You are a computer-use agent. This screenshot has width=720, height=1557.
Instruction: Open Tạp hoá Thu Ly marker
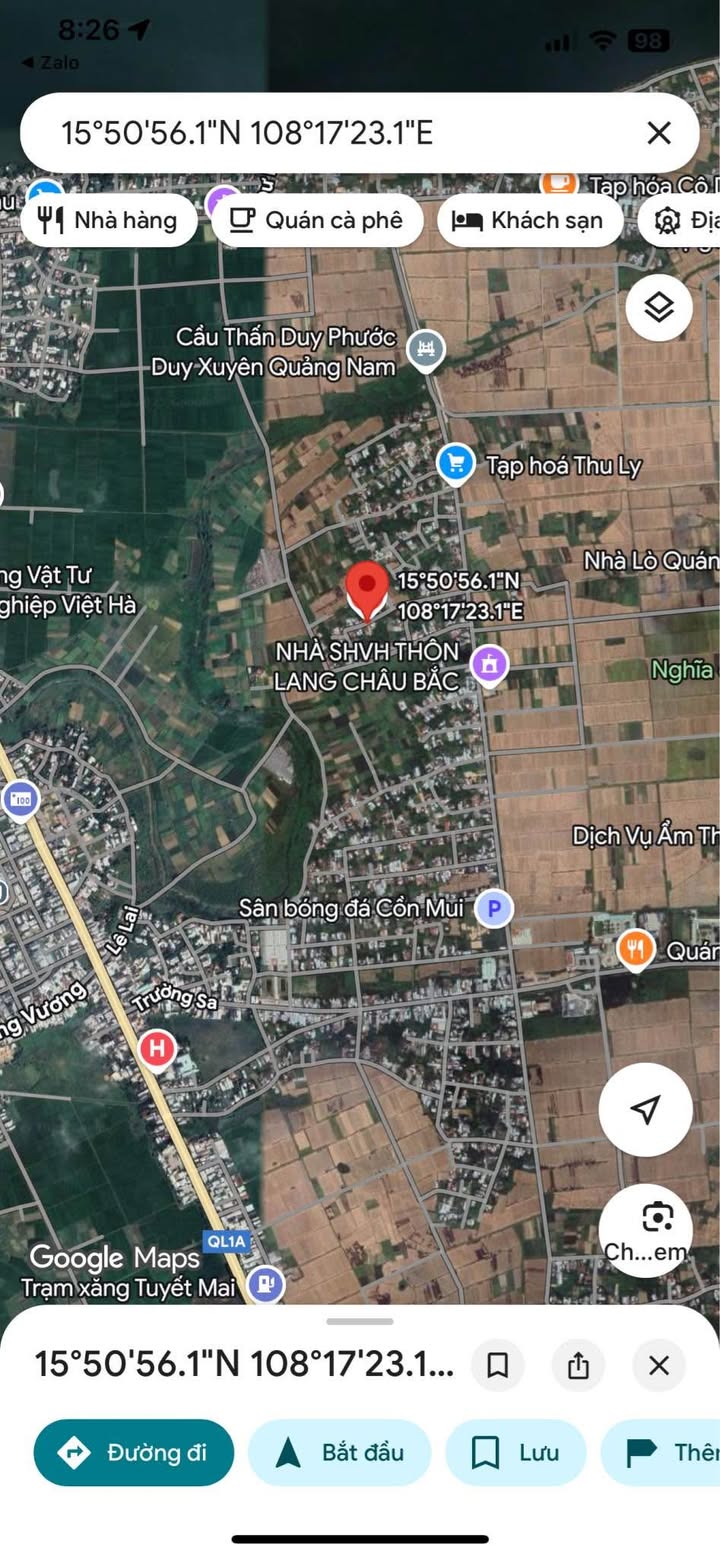tap(456, 464)
